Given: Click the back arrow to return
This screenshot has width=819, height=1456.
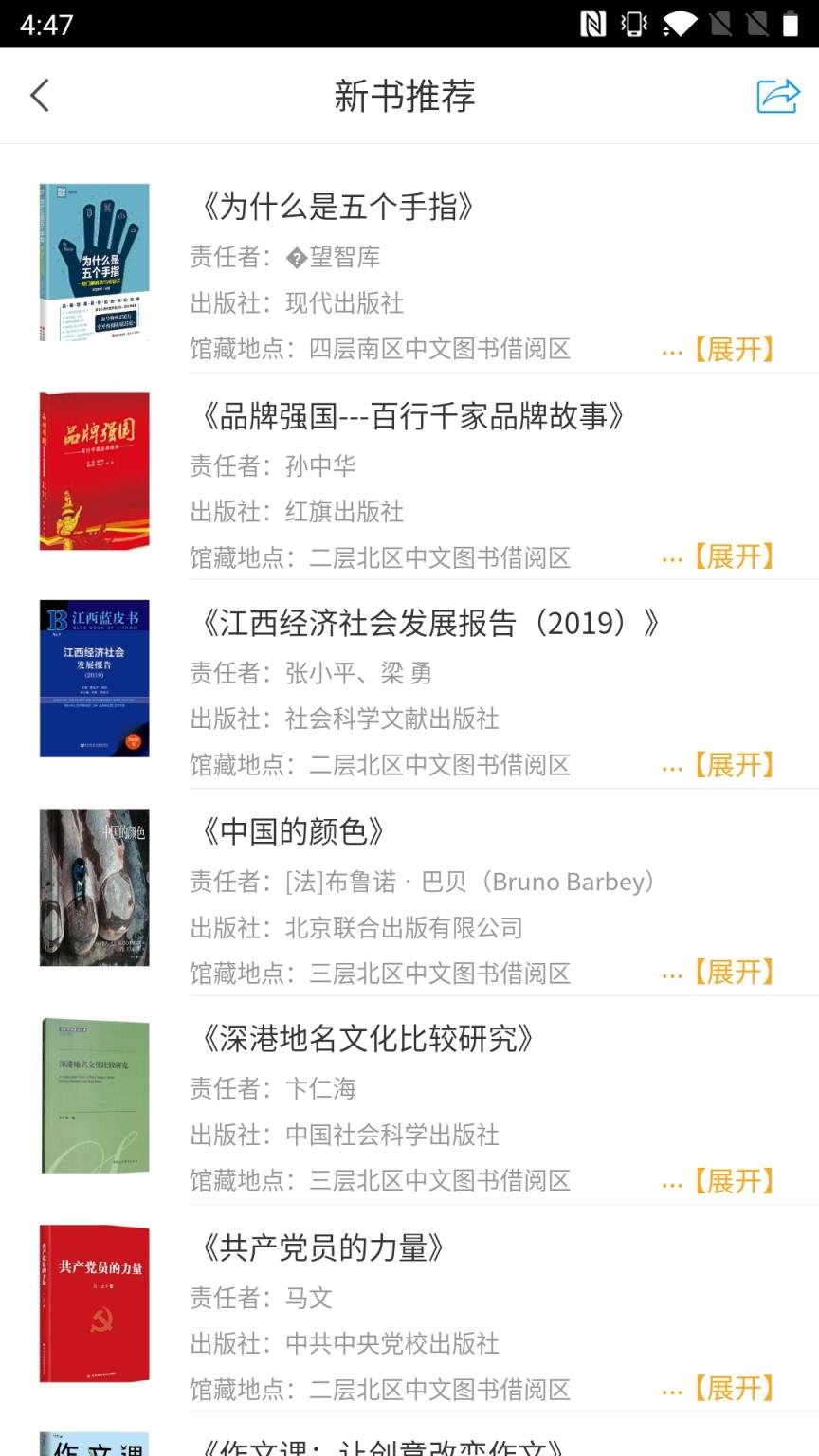Looking at the screenshot, I should pyautogui.click(x=38, y=96).
